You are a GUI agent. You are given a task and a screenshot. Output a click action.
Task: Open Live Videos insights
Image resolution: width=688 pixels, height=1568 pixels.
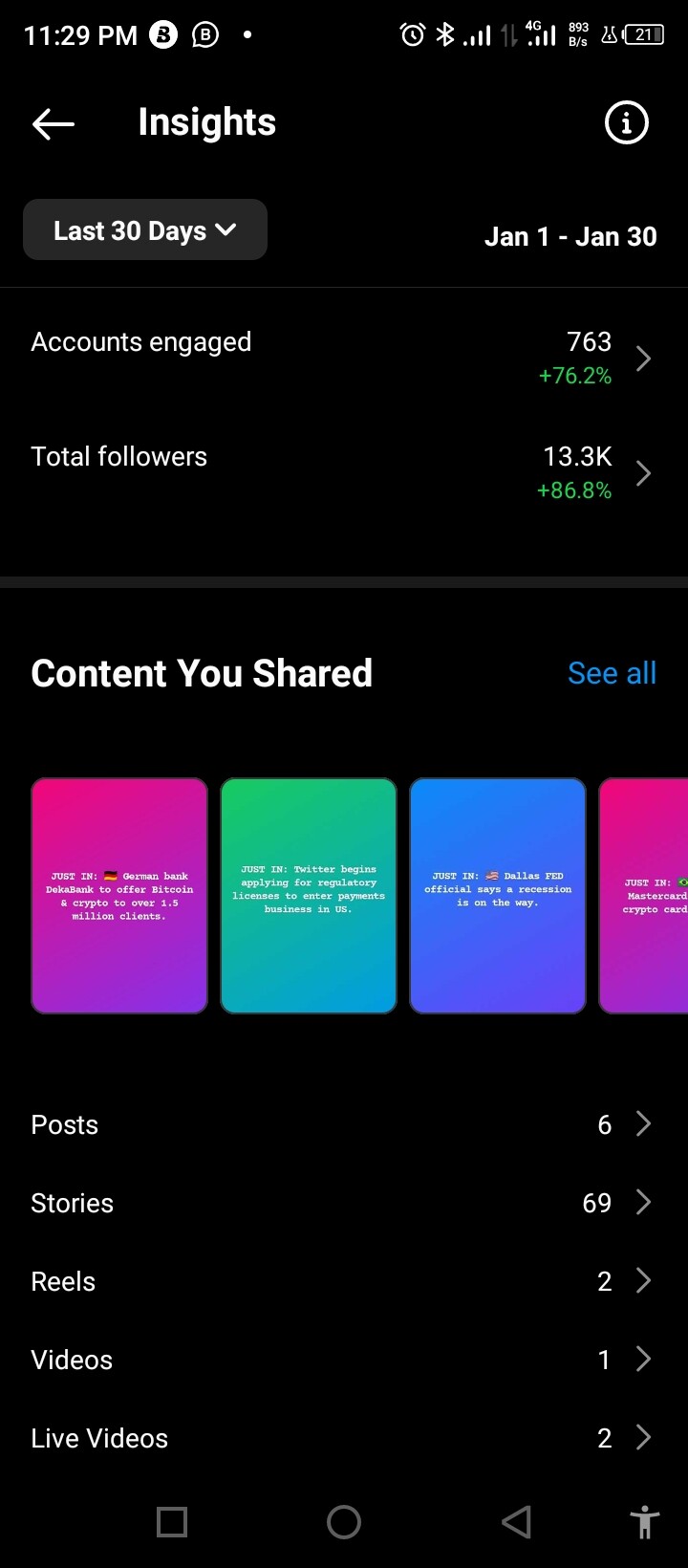344,1438
